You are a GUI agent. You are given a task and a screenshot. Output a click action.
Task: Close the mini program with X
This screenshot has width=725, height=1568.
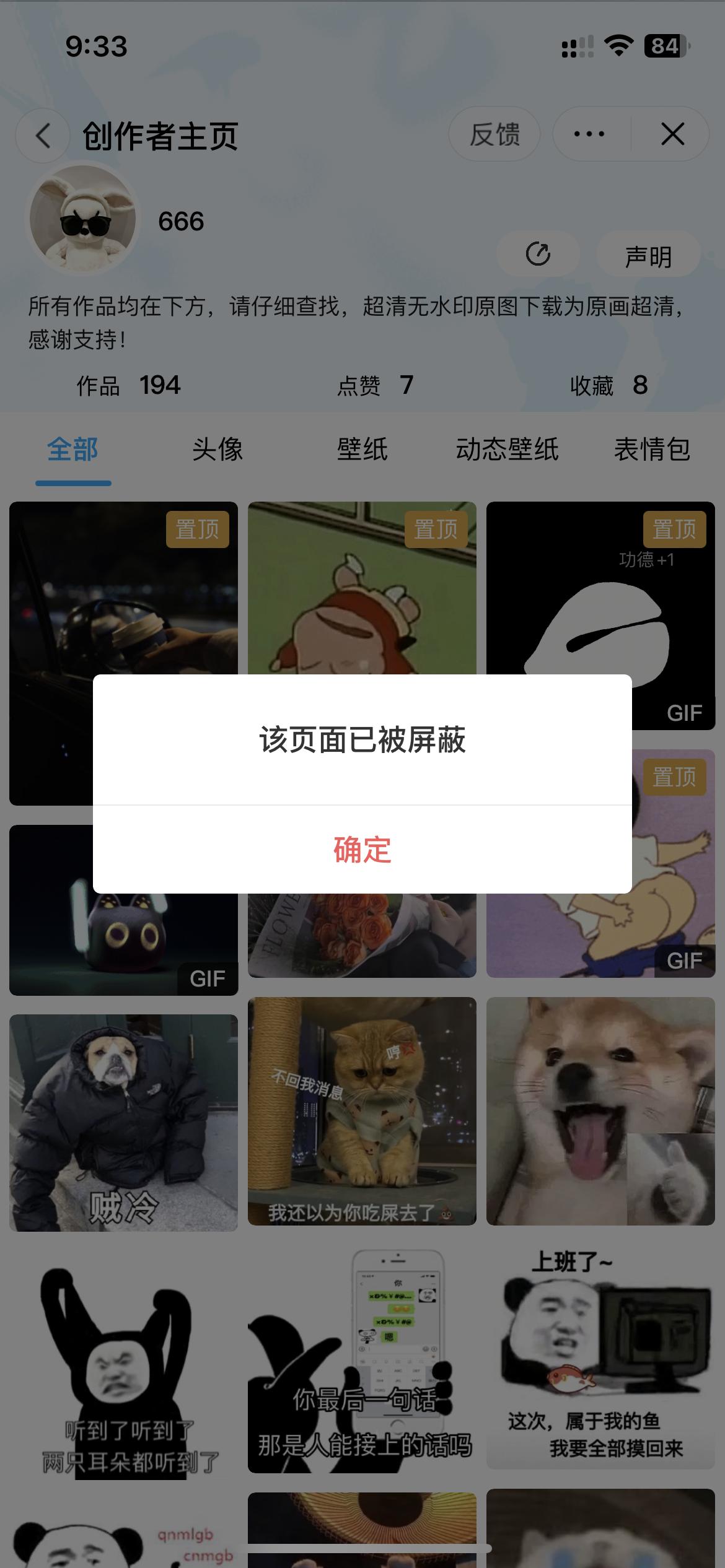(x=672, y=134)
